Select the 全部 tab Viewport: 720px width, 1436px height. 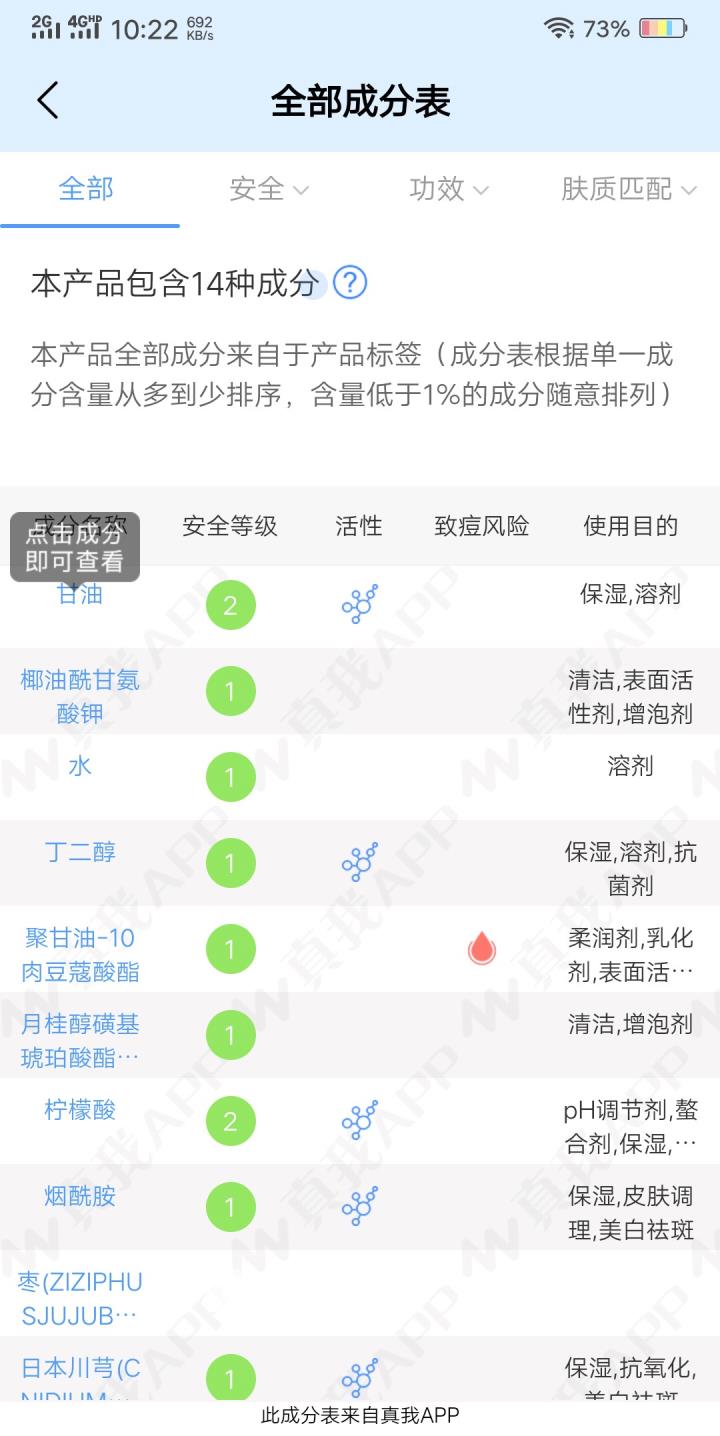click(x=86, y=189)
